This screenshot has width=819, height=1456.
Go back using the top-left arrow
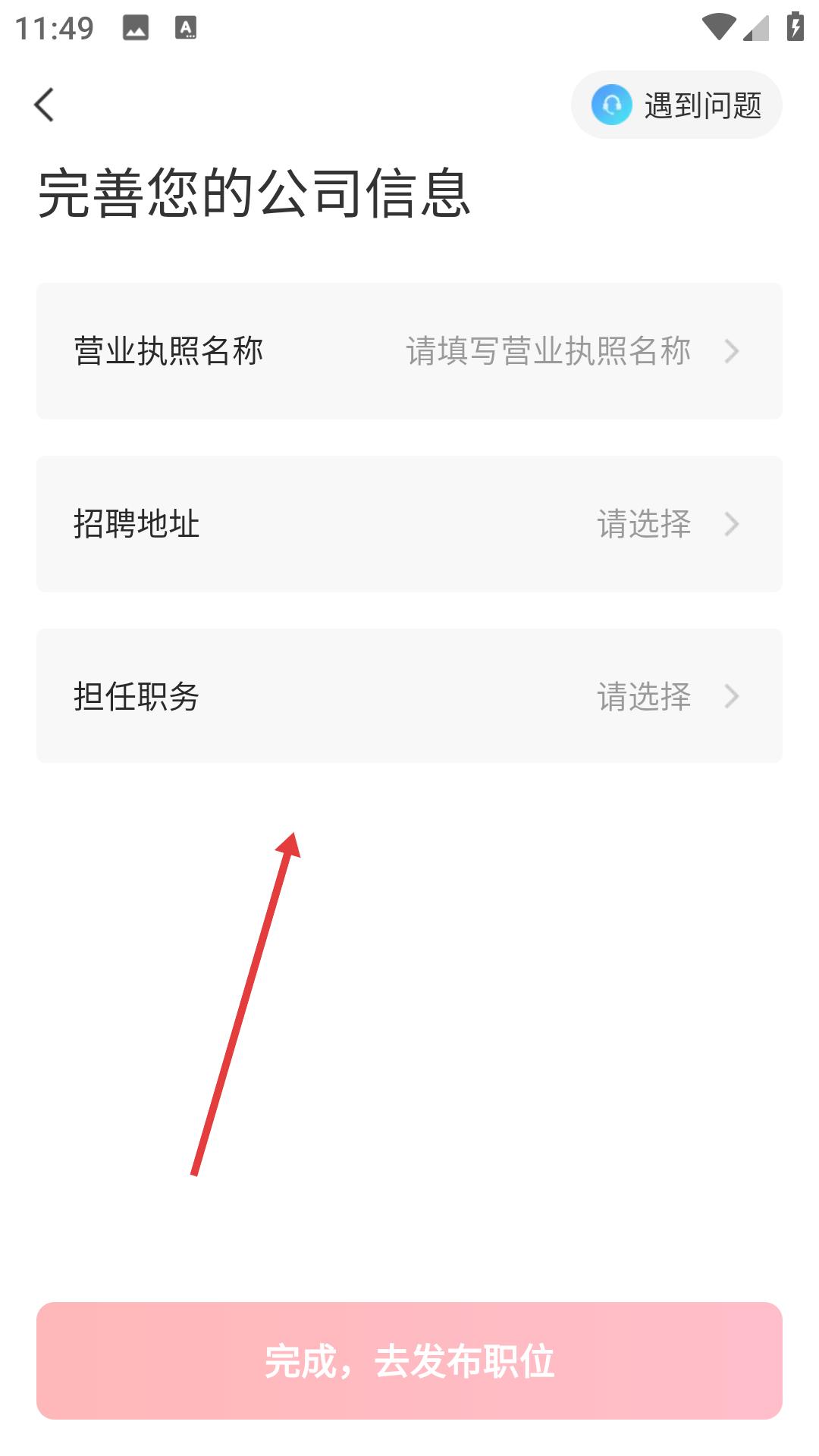[x=44, y=105]
